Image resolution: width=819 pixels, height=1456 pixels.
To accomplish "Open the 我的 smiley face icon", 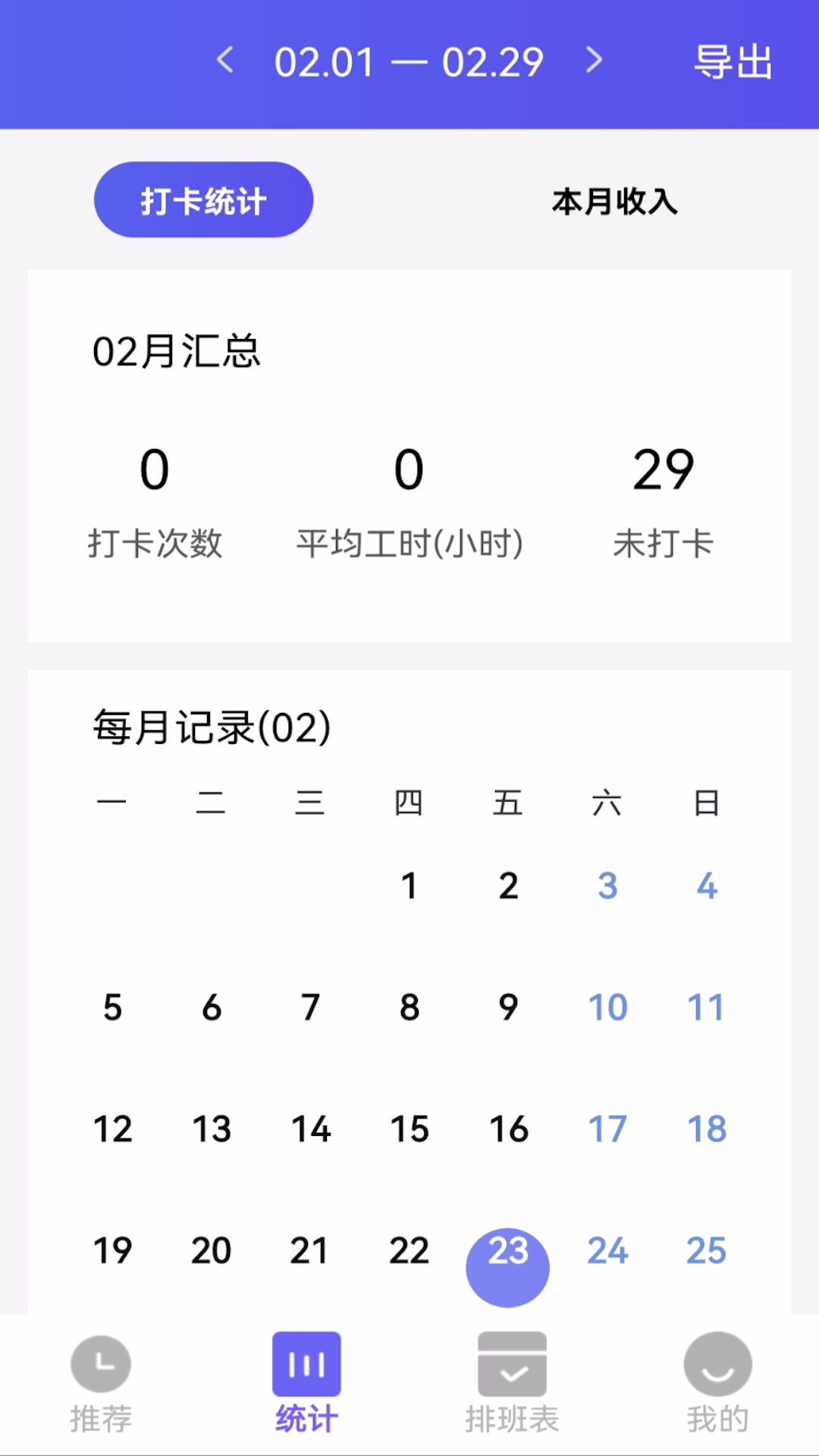I will pos(716,1363).
